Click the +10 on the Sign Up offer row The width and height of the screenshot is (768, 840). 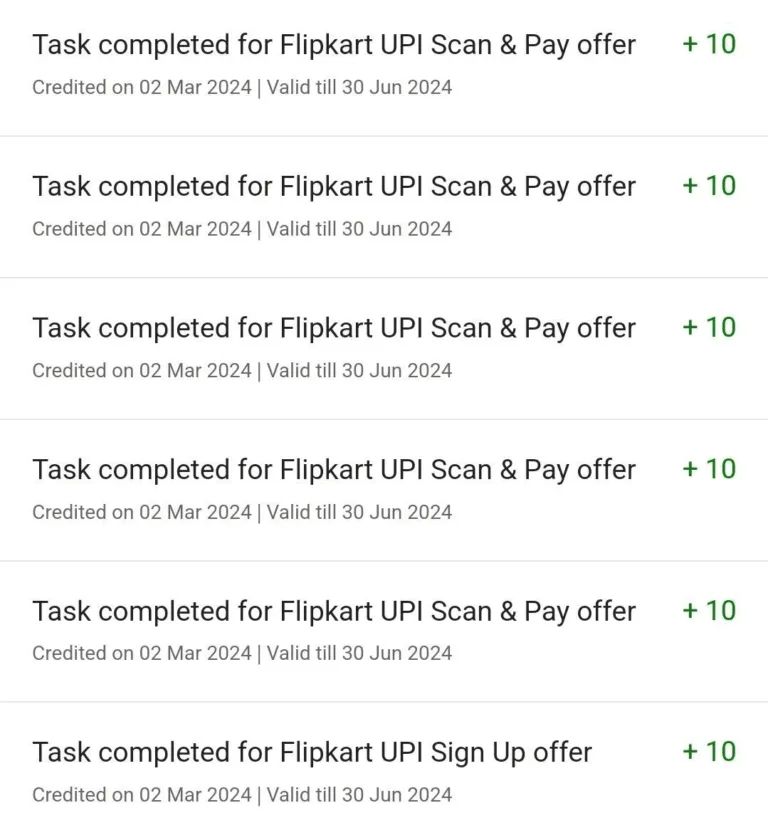pos(708,752)
